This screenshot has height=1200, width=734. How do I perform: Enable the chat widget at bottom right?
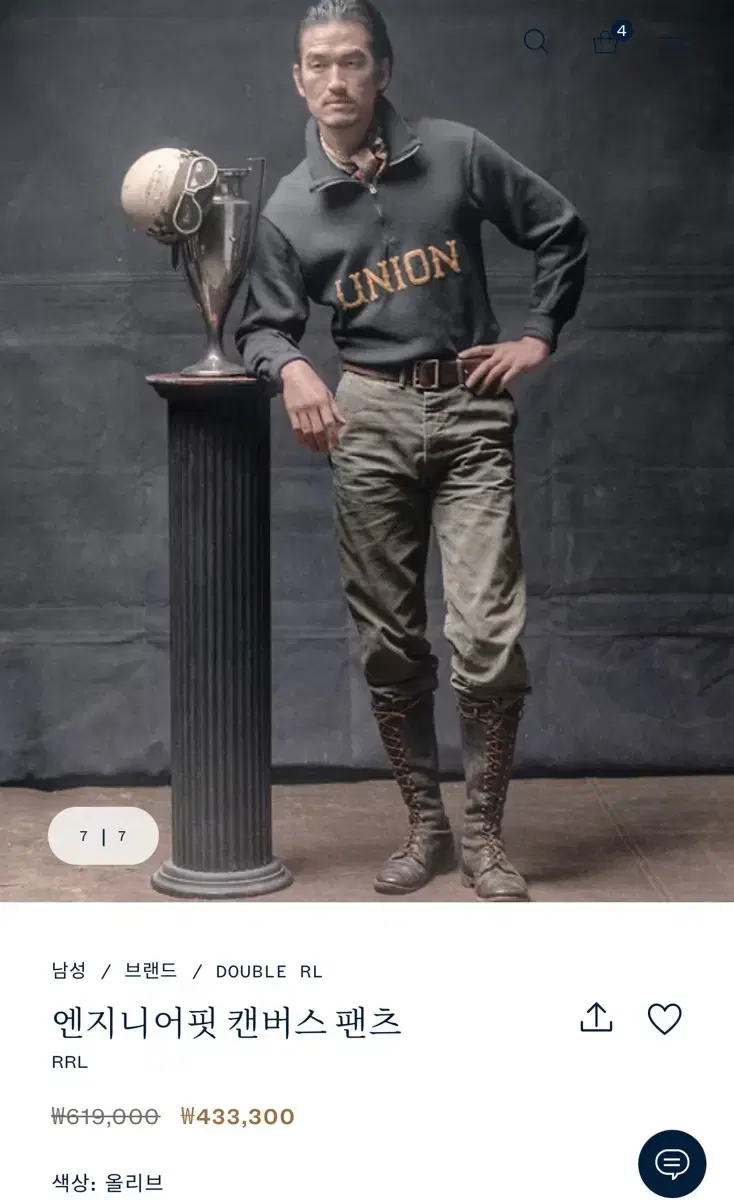tap(672, 1162)
